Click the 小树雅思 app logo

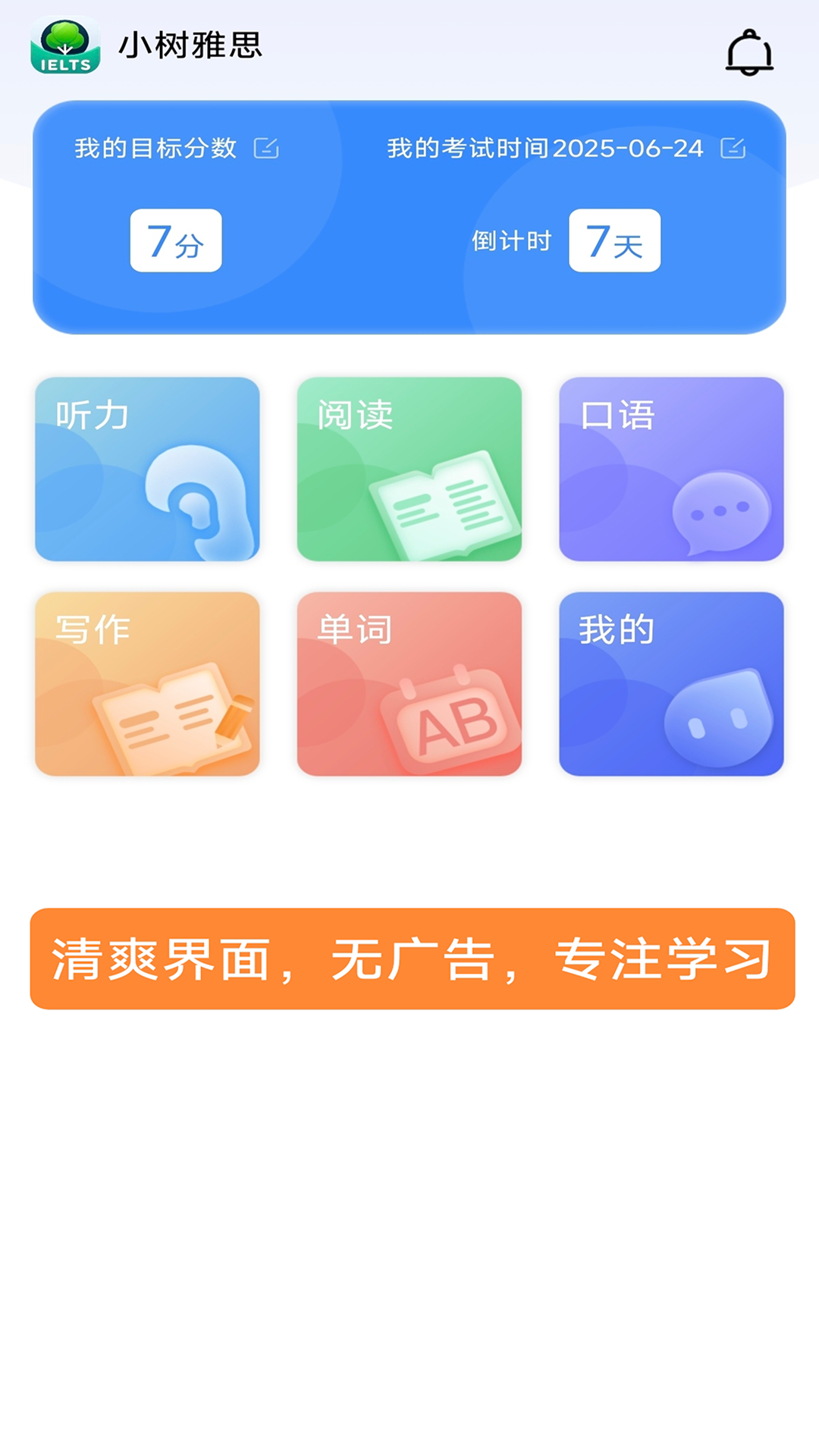tap(67, 47)
